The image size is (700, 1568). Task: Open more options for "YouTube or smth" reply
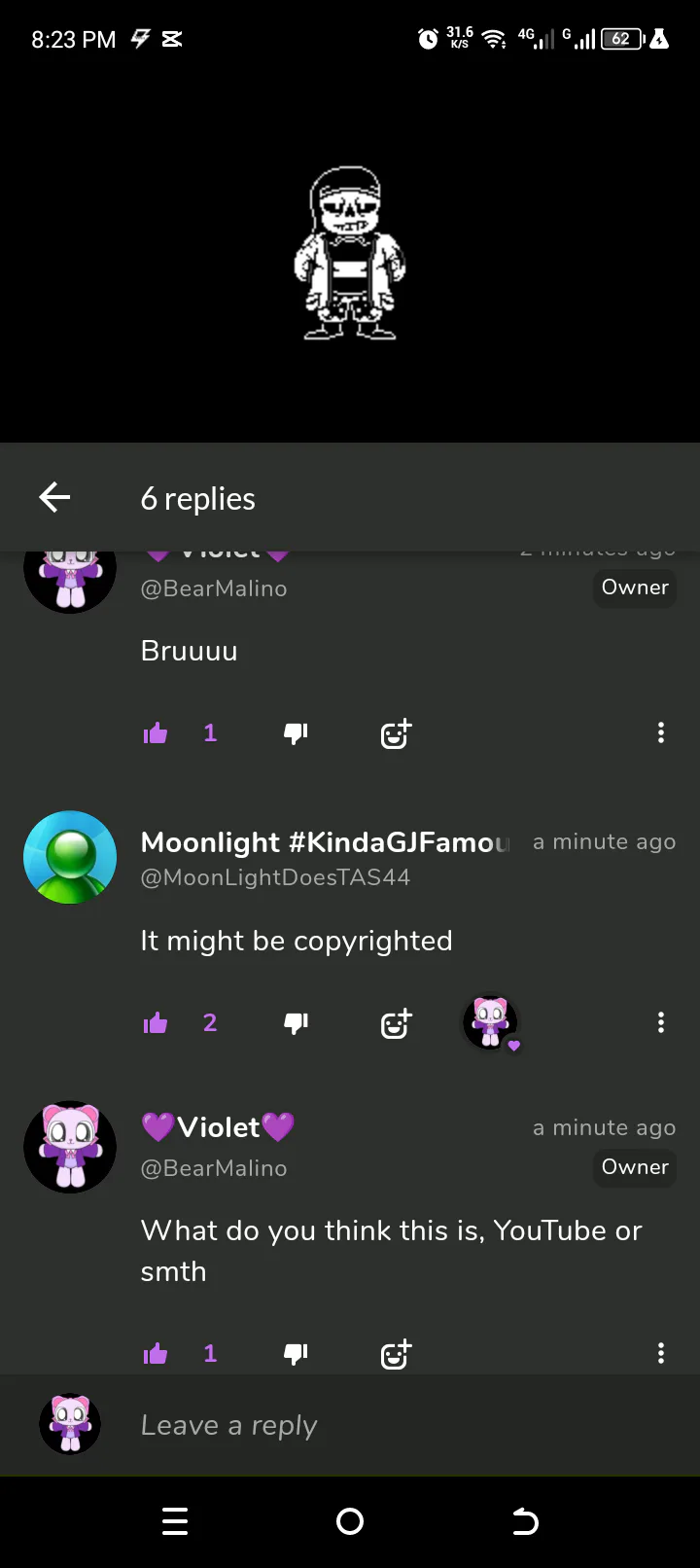coord(661,1354)
